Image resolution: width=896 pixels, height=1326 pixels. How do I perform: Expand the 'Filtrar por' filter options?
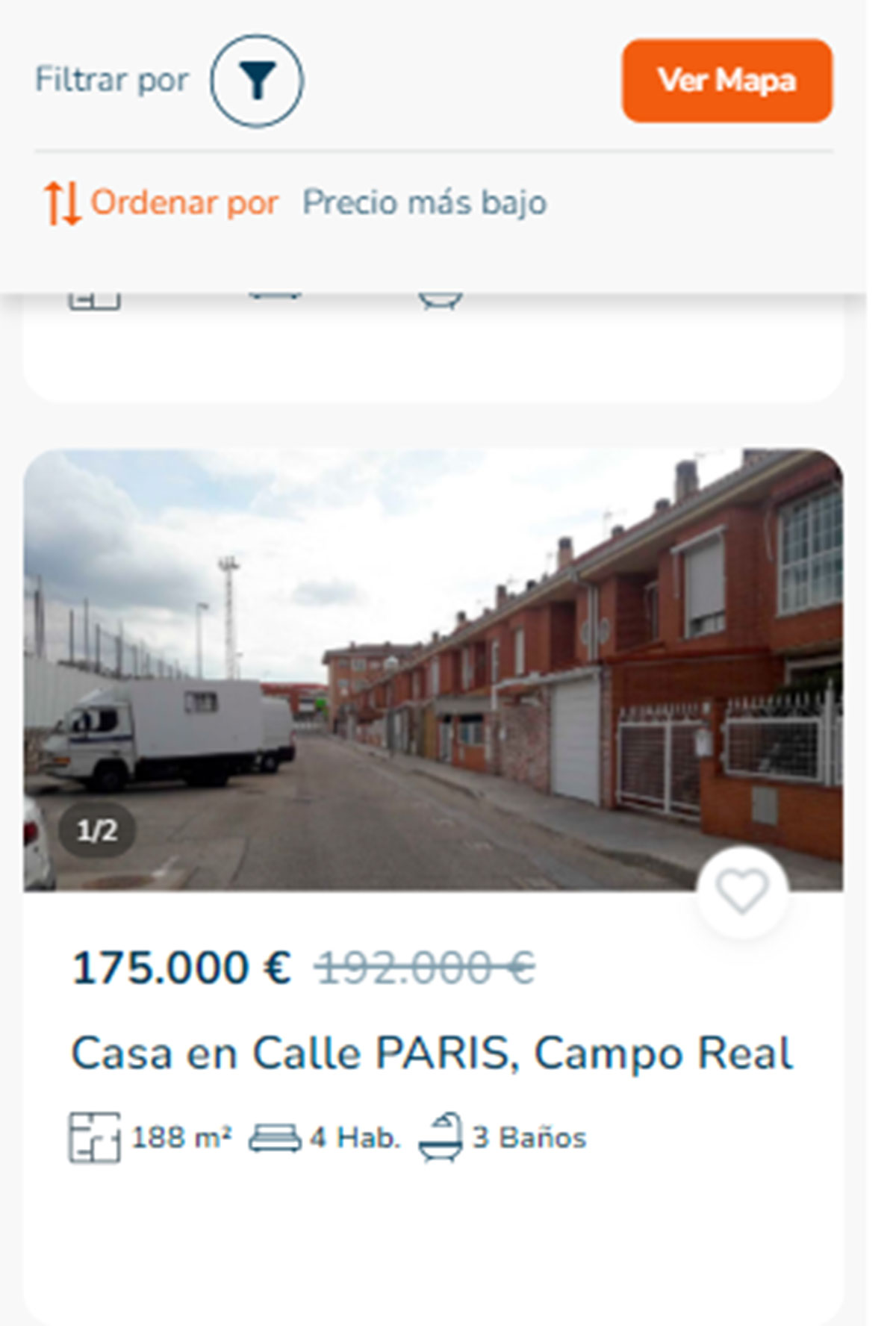pyautogui.click(x=112, y=81)
